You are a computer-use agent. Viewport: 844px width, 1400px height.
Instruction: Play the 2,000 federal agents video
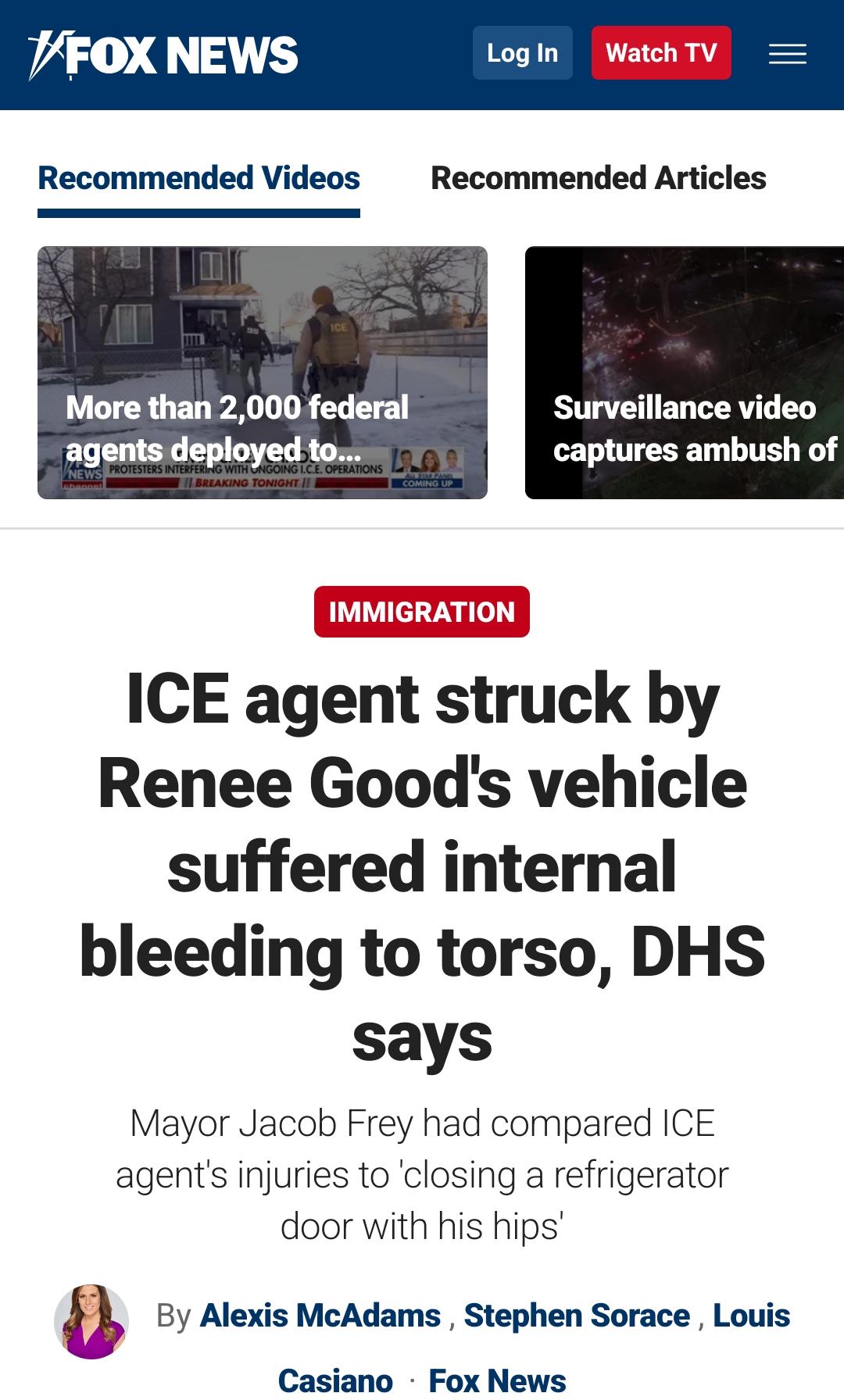[x=263, y=373]
